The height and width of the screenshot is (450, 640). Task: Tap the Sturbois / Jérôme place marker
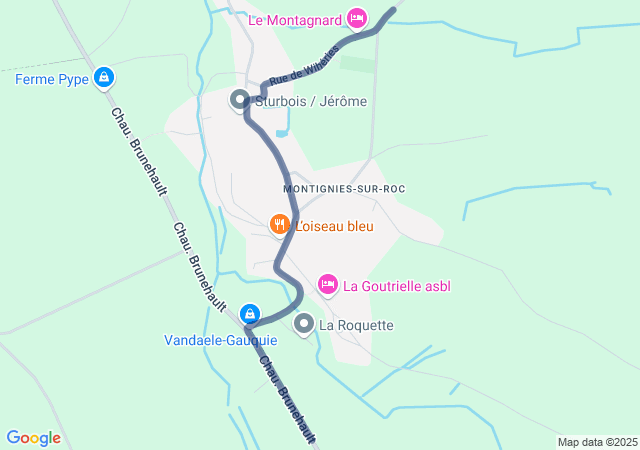[240, 100]
